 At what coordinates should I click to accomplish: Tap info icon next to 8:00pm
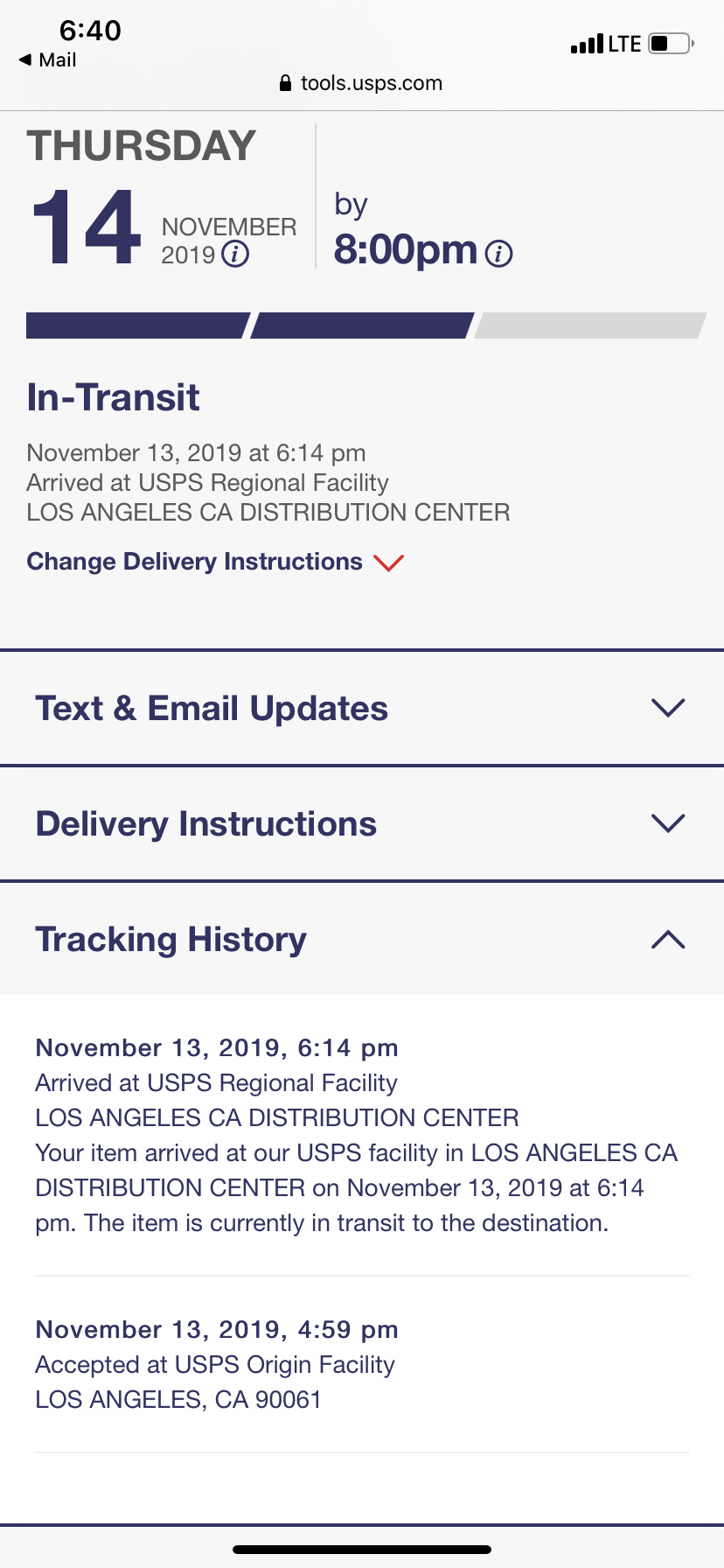(498, 254)
